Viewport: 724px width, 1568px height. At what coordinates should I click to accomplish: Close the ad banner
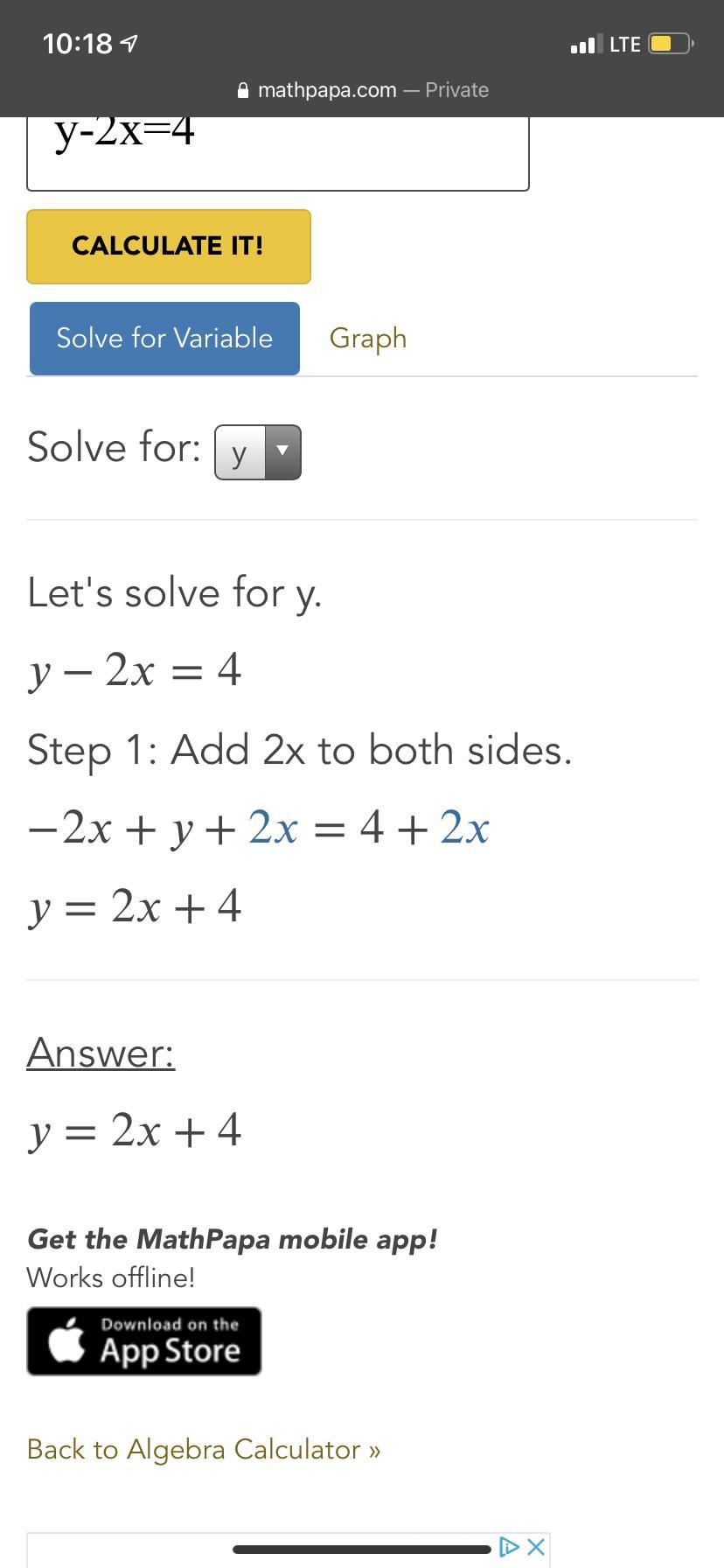(537, 1546)
